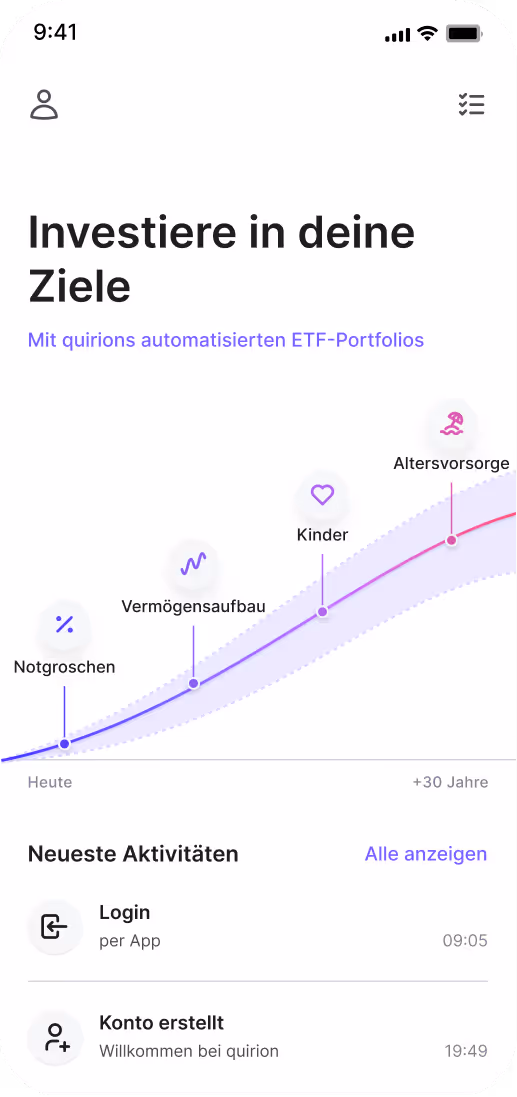
Task: Tap Alle anzeigen for activities
Action: 426,854
